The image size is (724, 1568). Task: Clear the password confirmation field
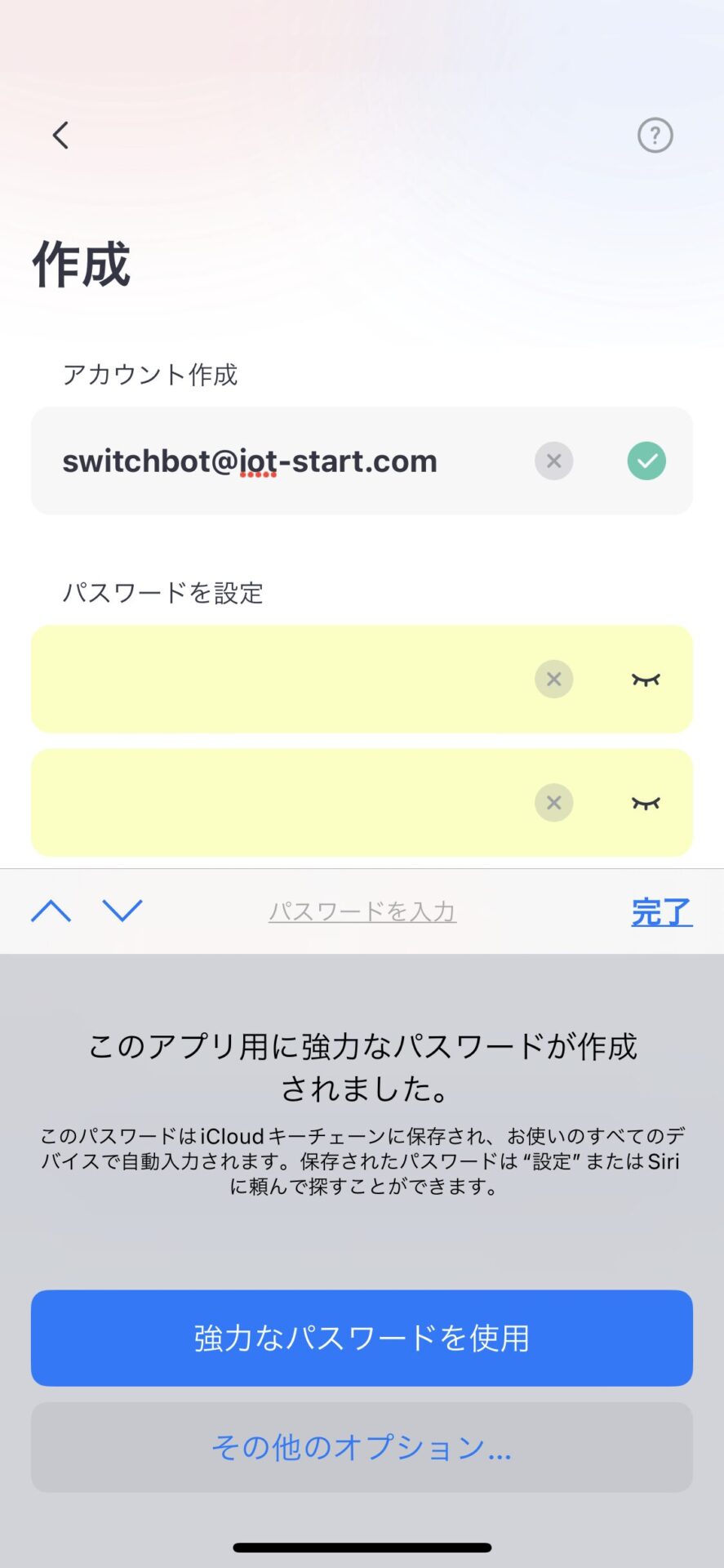click(x=553, y=803)
